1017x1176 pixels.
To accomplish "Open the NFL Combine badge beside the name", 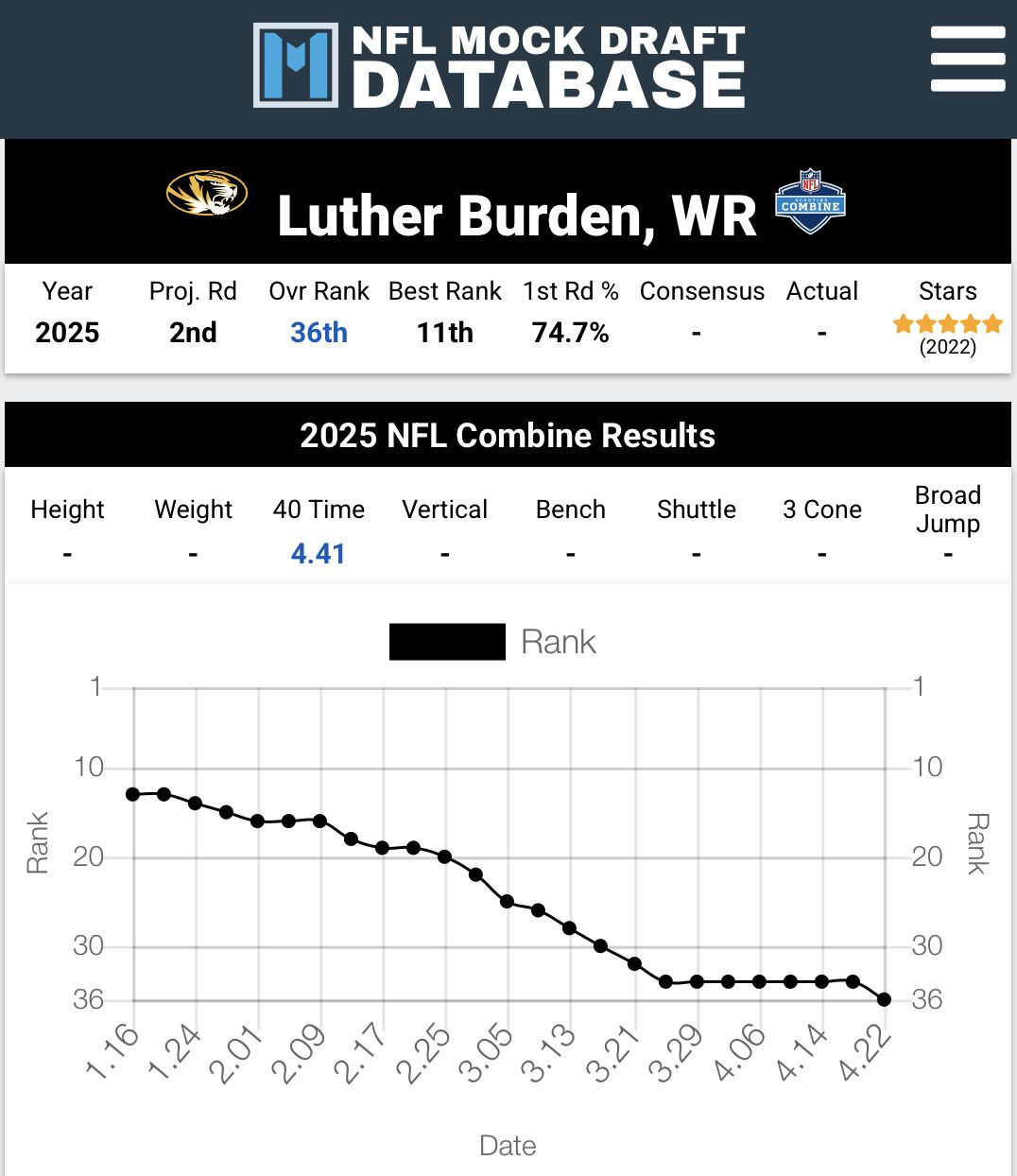I will point(810,201).
